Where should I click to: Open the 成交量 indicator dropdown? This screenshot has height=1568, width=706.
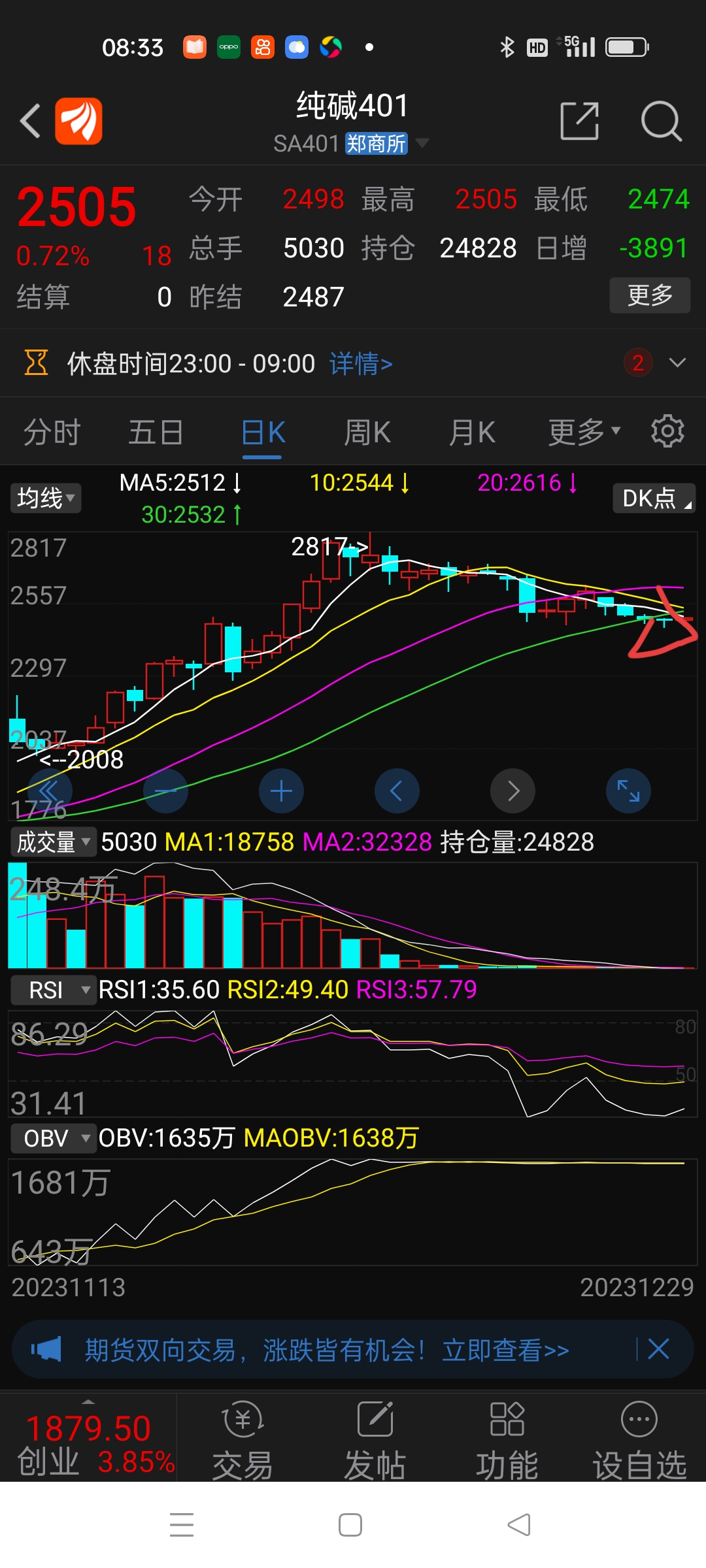tap(54, 841)
